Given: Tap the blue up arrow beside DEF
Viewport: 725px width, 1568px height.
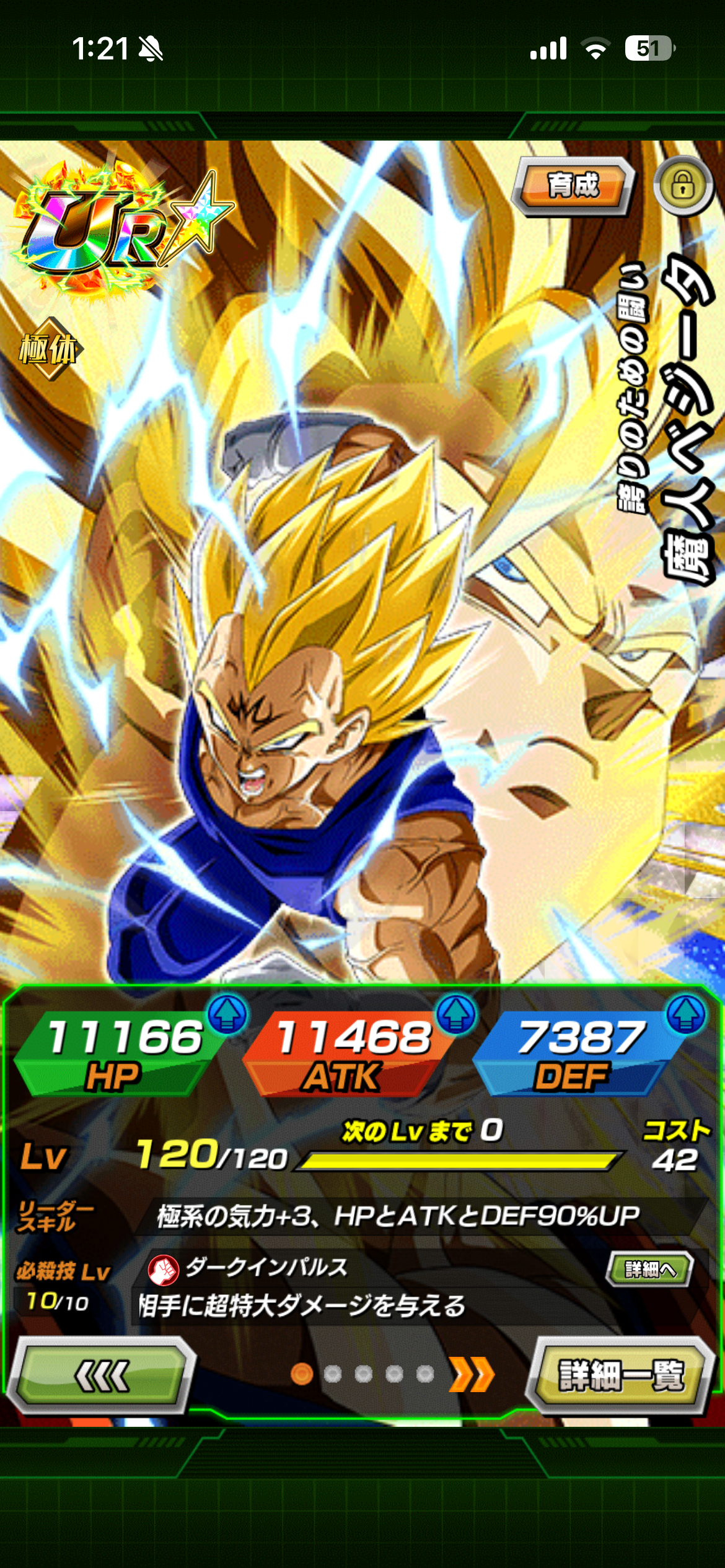Looking at the screenshot, I should 685,1014.
